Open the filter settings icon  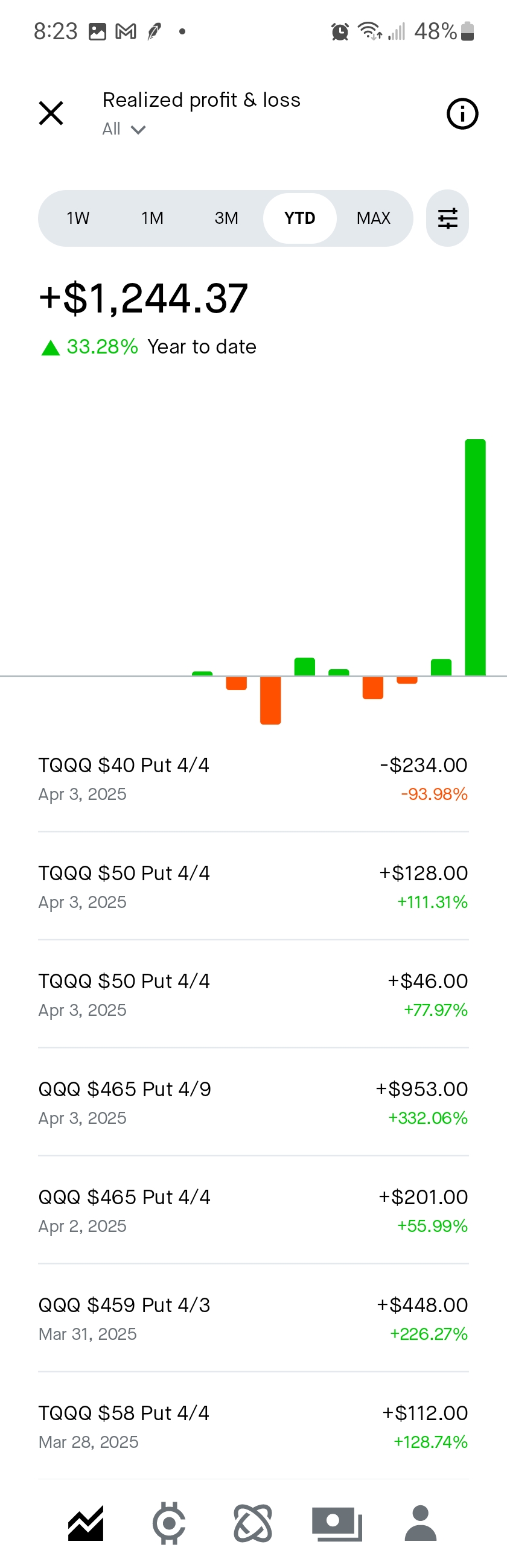(x=447, y=218)
